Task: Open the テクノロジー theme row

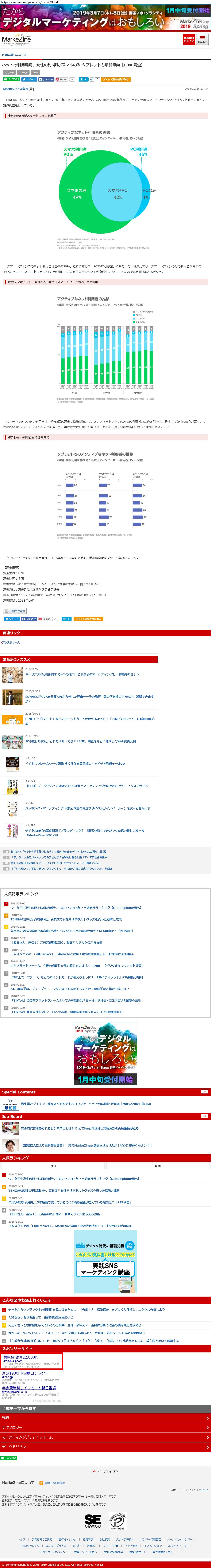Action: (105, 1427)
